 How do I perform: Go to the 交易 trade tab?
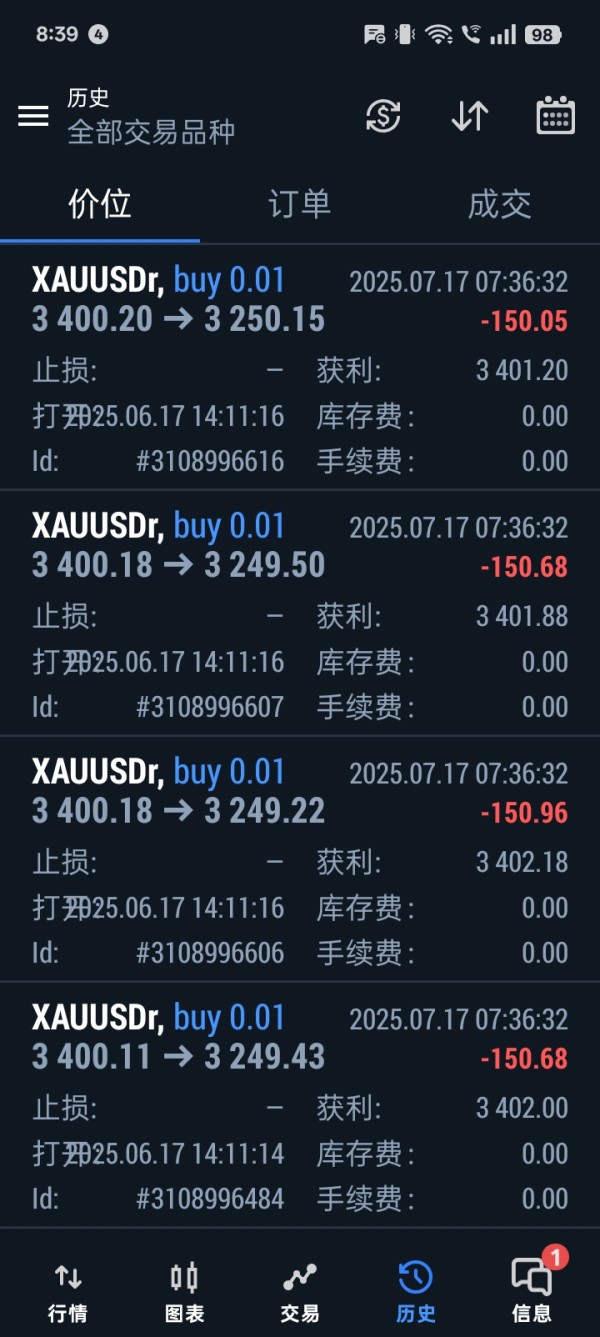(300, 1289)
